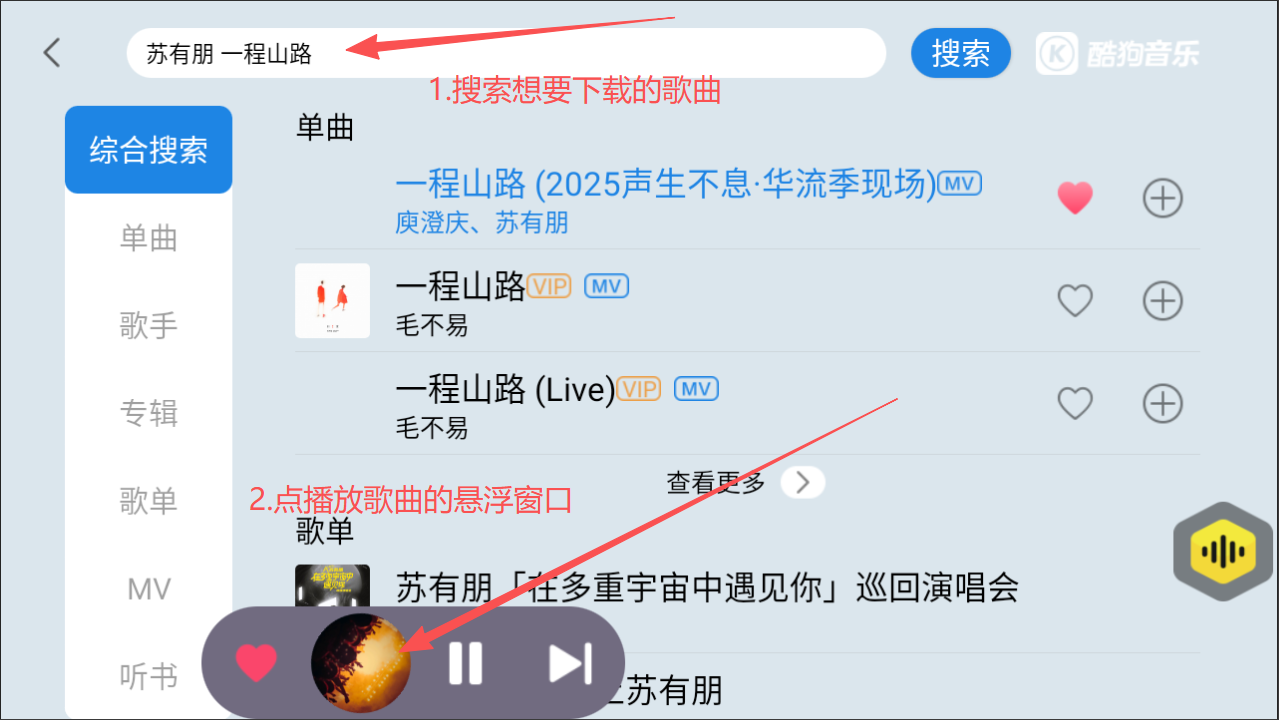Pause the currently playing song
1279x720 pixels.
(x=465, y=663)
